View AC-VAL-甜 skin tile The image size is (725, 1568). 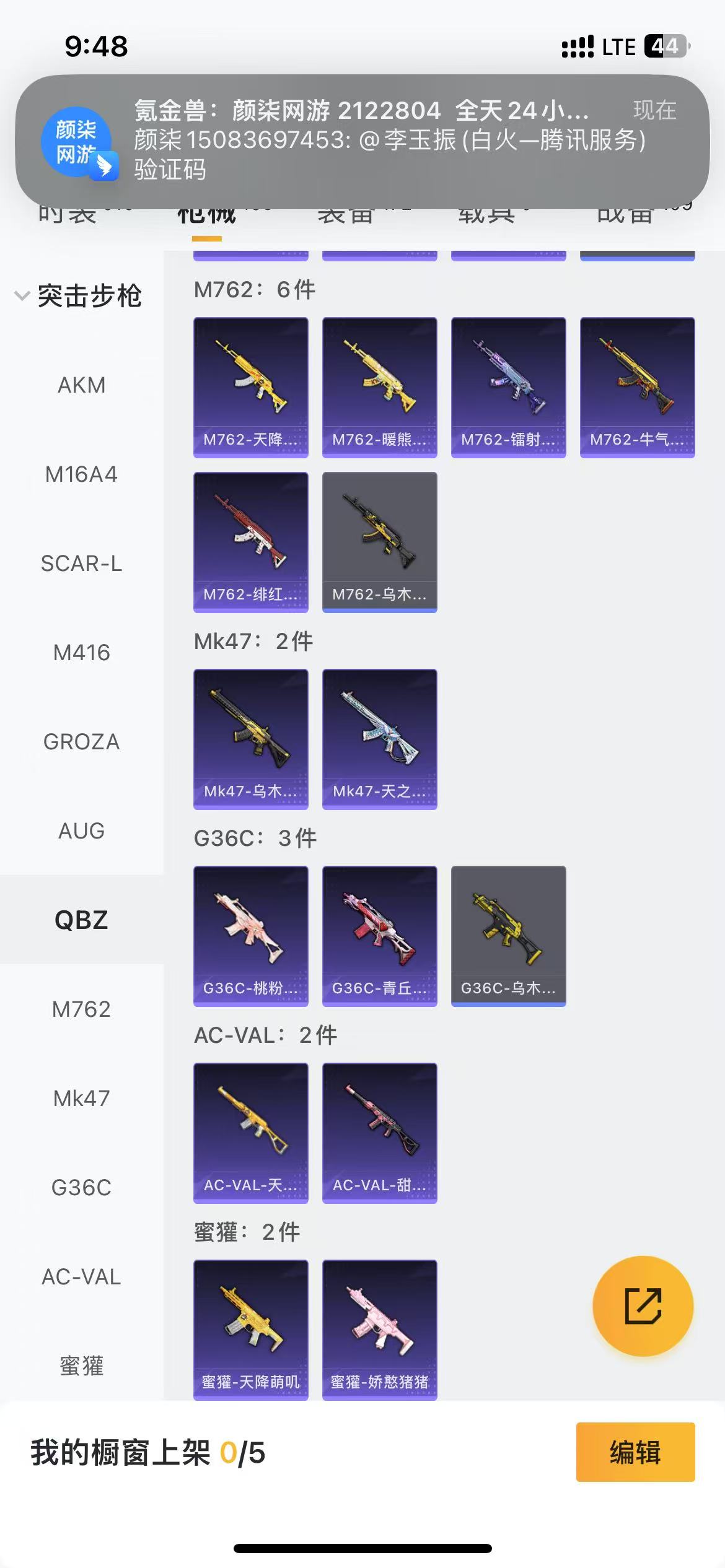pyautogui.click(x=379, y=1133)
